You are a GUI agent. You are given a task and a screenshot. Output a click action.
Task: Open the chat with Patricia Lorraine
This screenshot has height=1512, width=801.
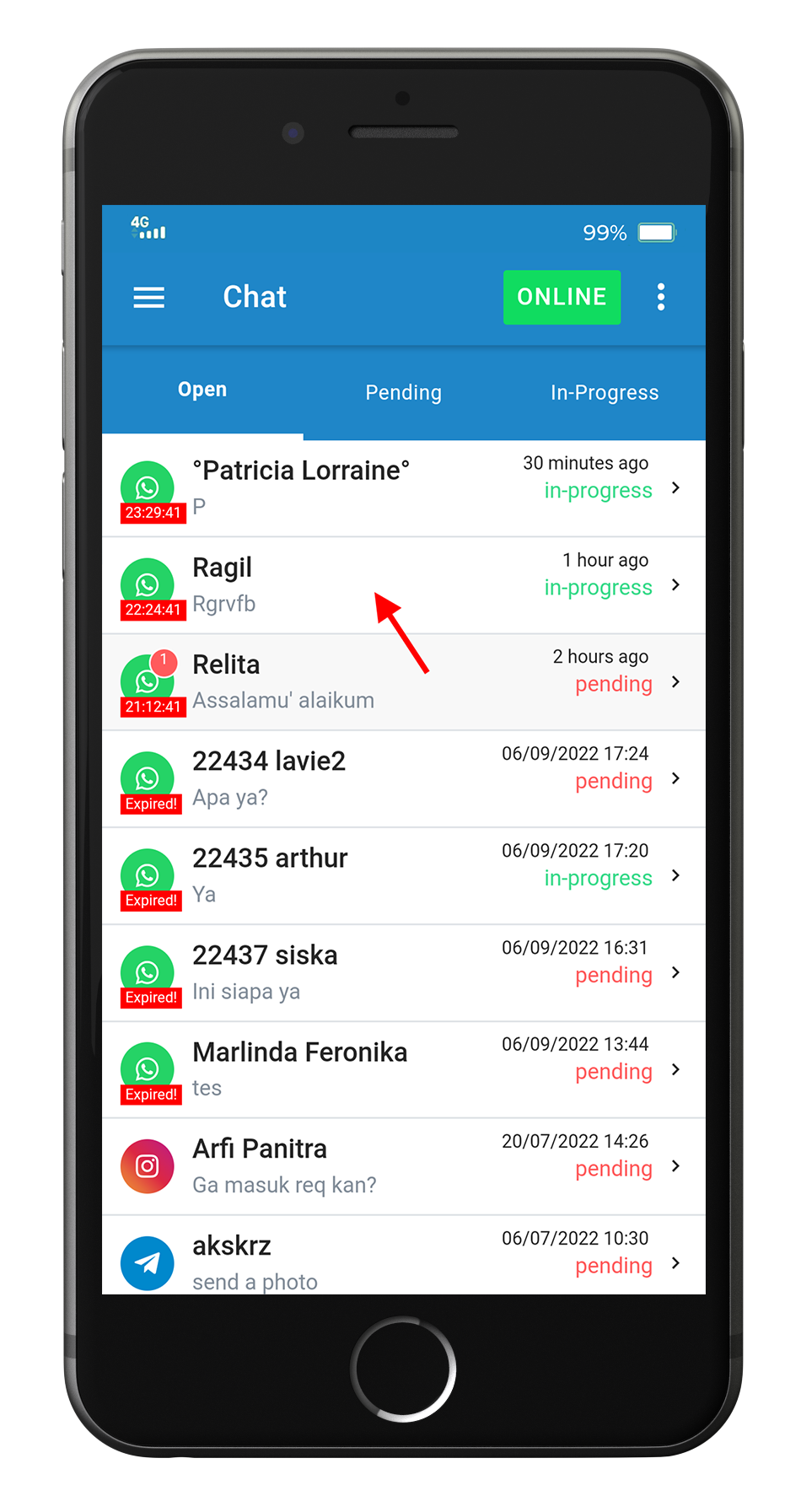(404, 488)
